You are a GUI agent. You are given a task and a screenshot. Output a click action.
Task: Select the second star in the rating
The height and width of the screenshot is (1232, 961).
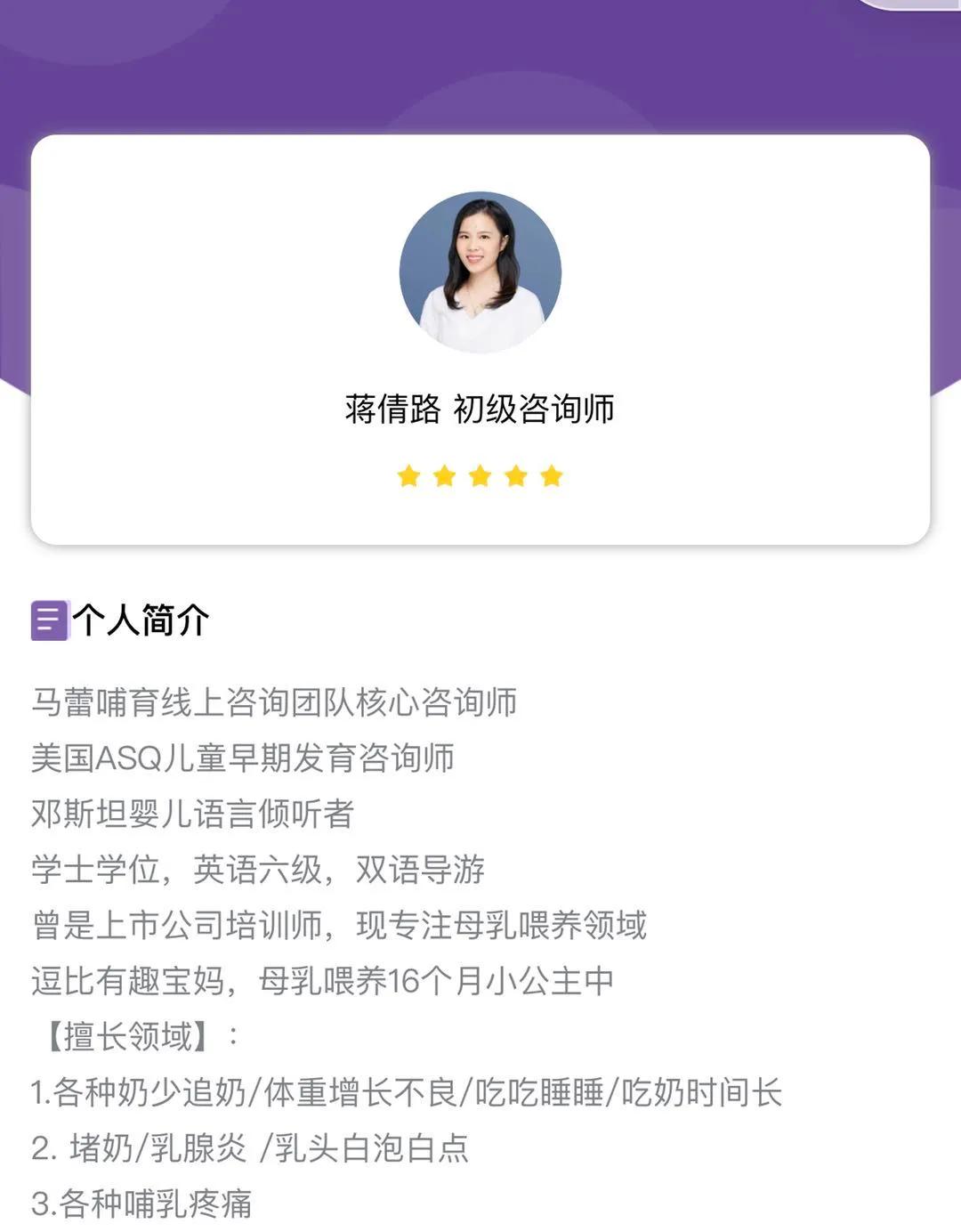(446, 476)
